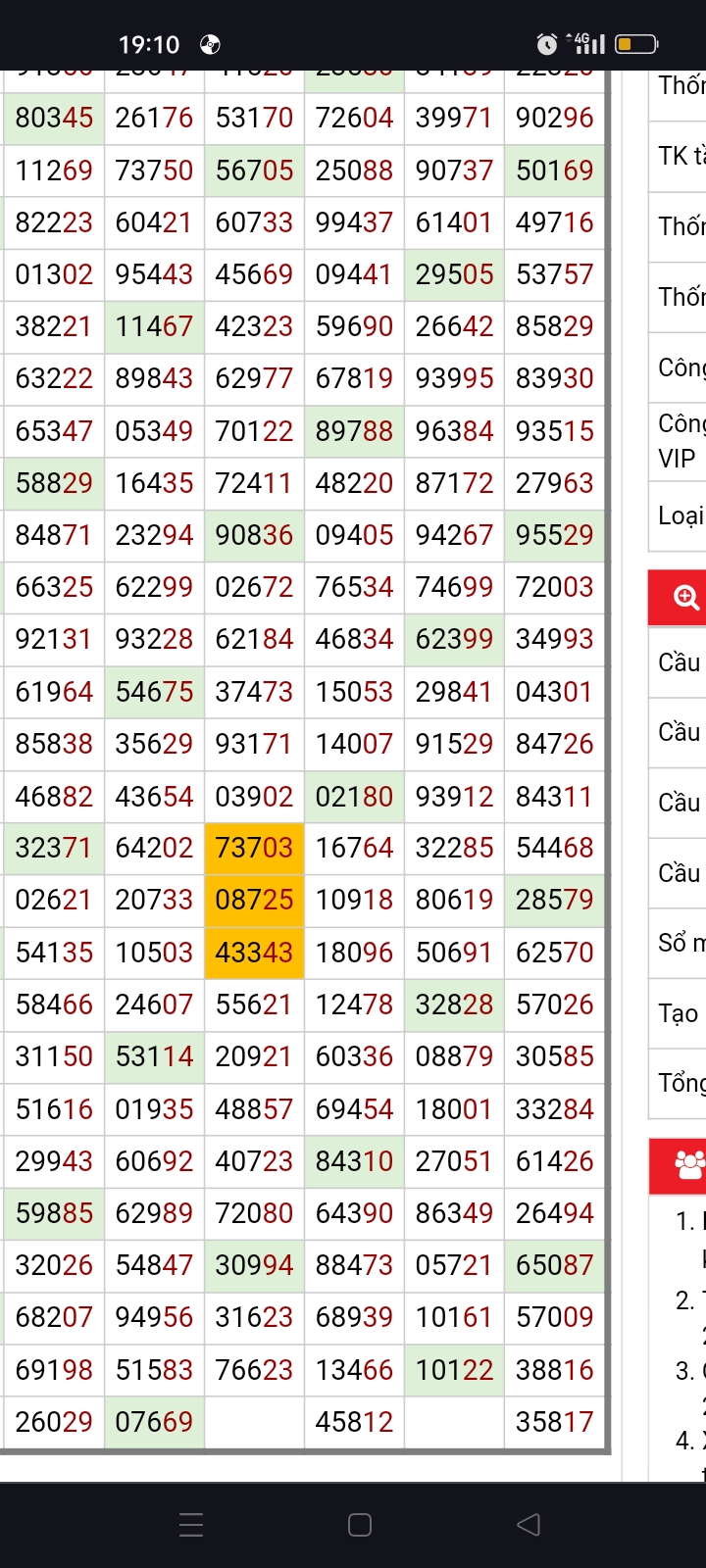Return to the home screen via home button
The width and height of the screenshot is (706, 1568).
point(360,1524)
